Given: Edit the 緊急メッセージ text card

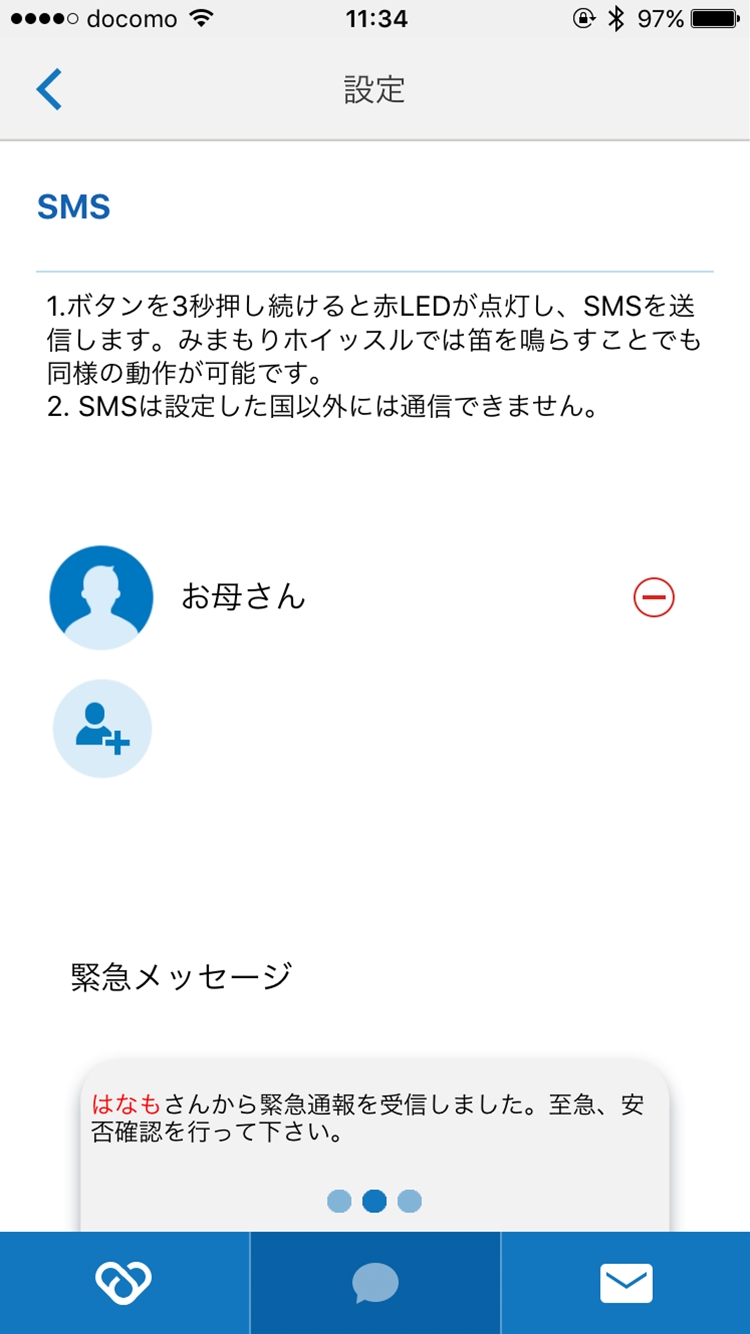Looking at the screenshot, I should click(374, 1120).
